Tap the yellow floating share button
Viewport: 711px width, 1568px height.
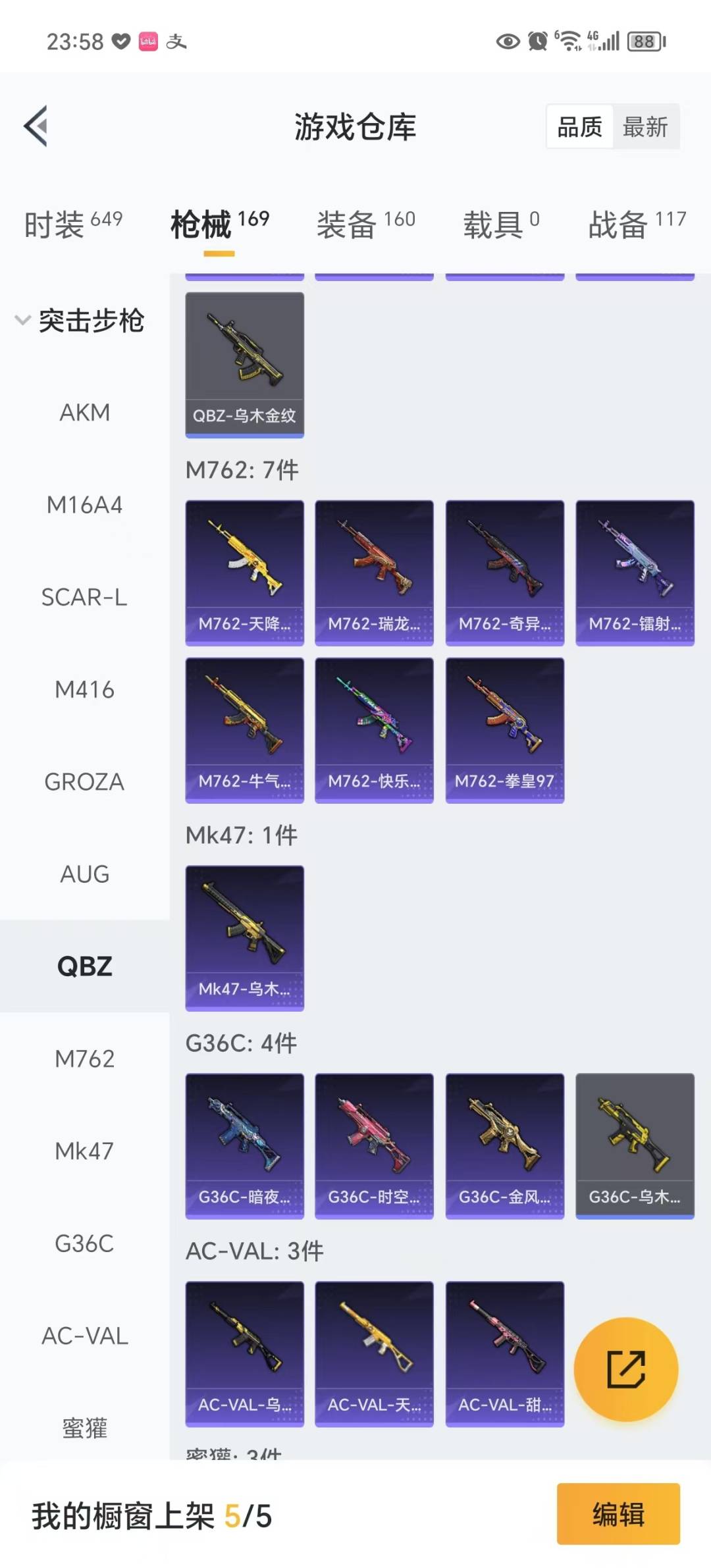pyautogui.click(x=625, y=1369)
